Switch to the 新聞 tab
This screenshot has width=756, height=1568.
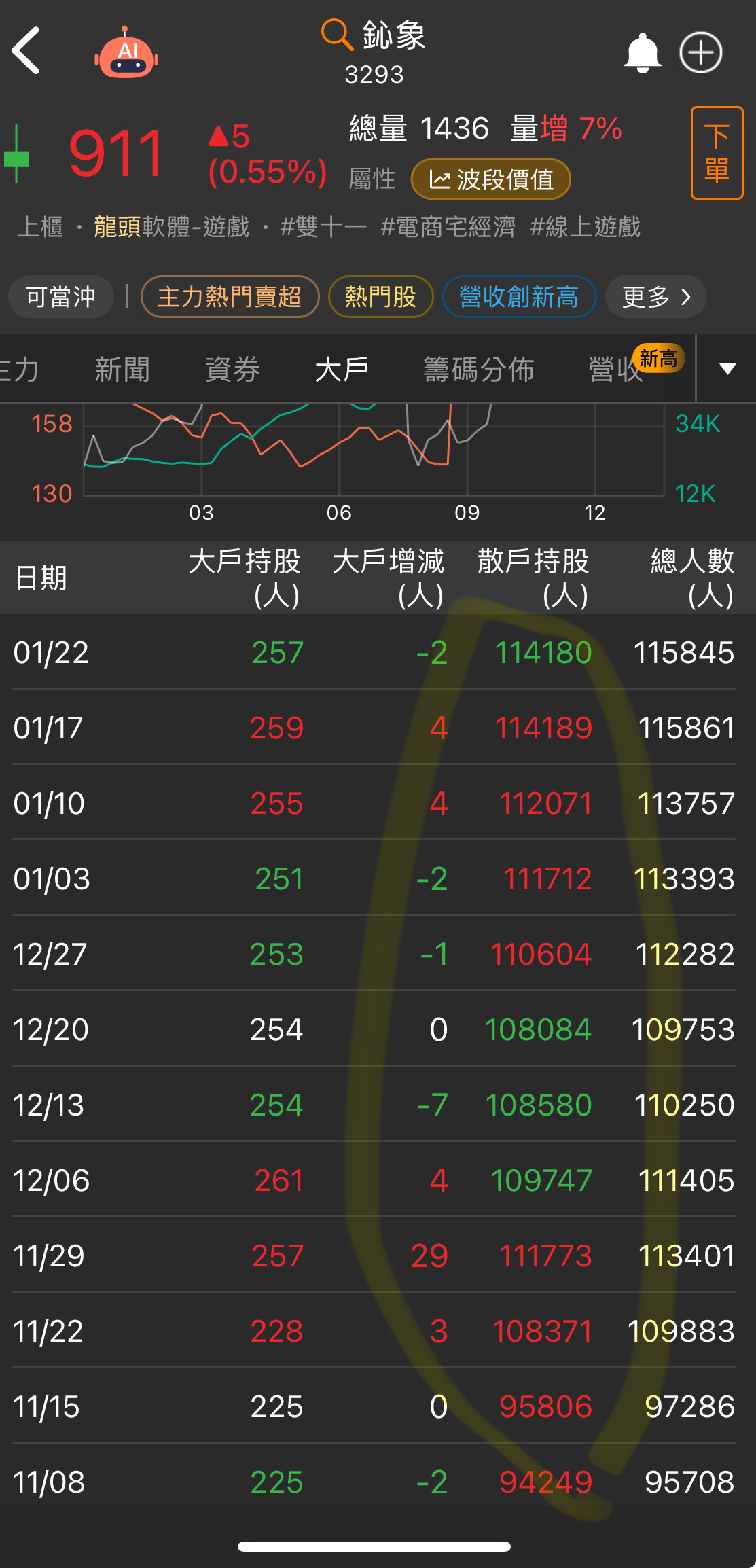point(122,370)
